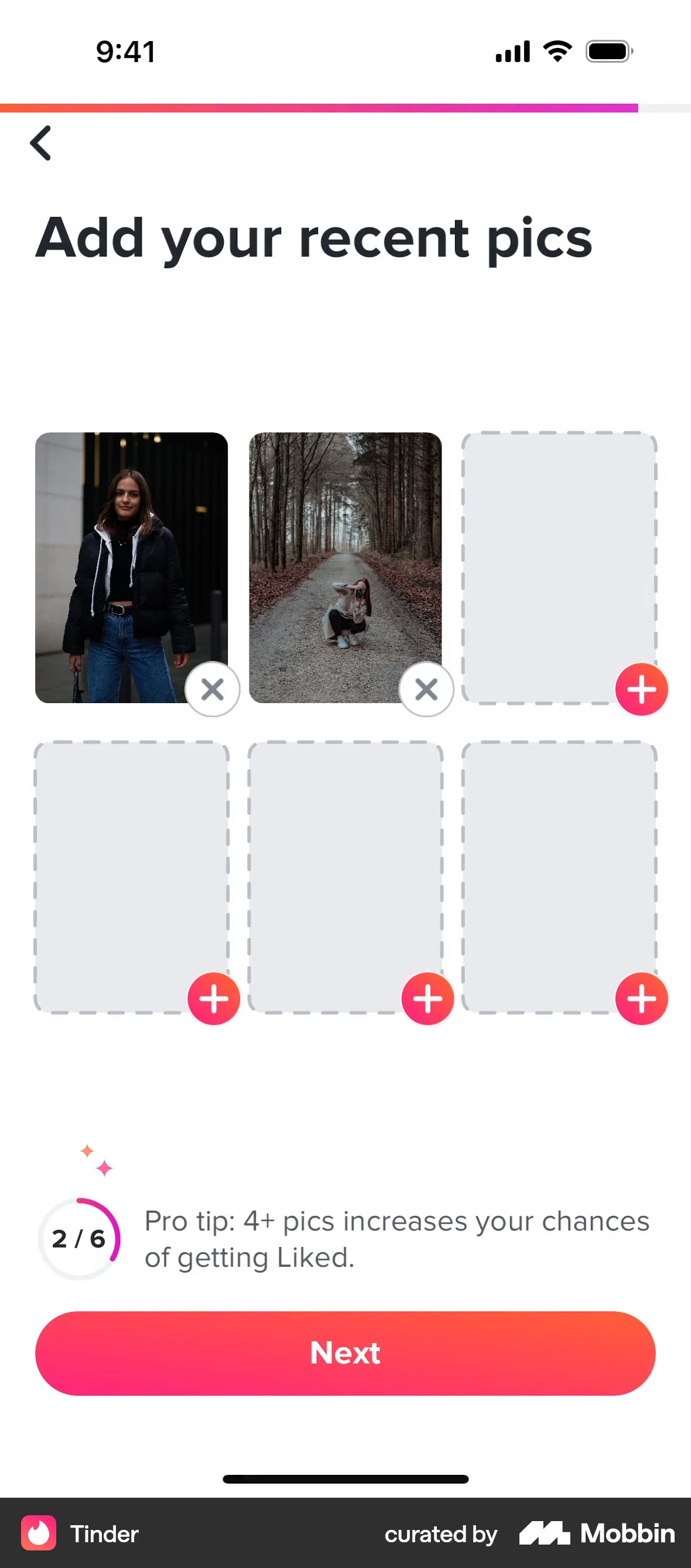
Task: Tap the battery indicator in the status bar
Action: (609, 52)
